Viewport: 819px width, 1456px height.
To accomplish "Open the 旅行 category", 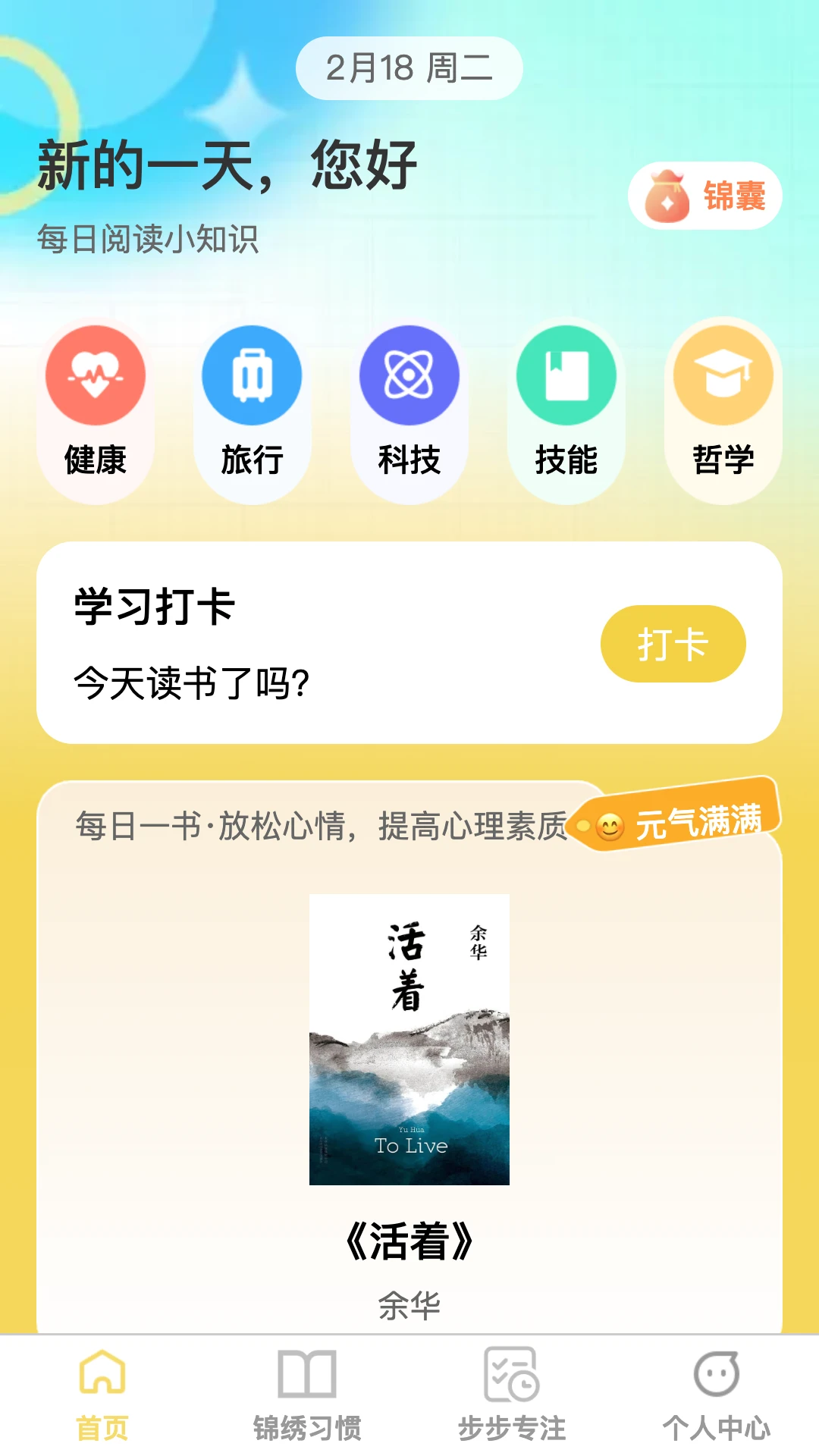I will [252, 410].
